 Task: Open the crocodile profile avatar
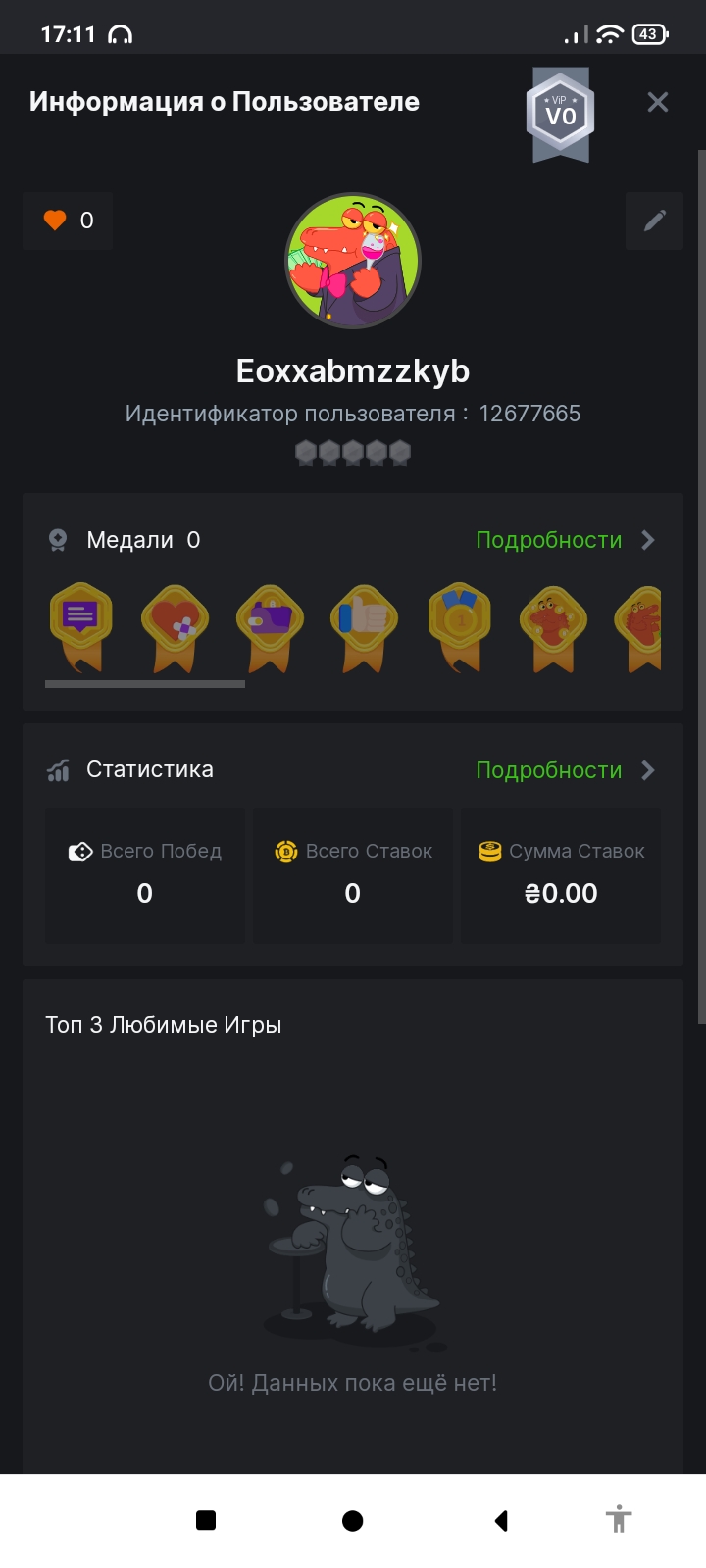[x=353, y=261]
